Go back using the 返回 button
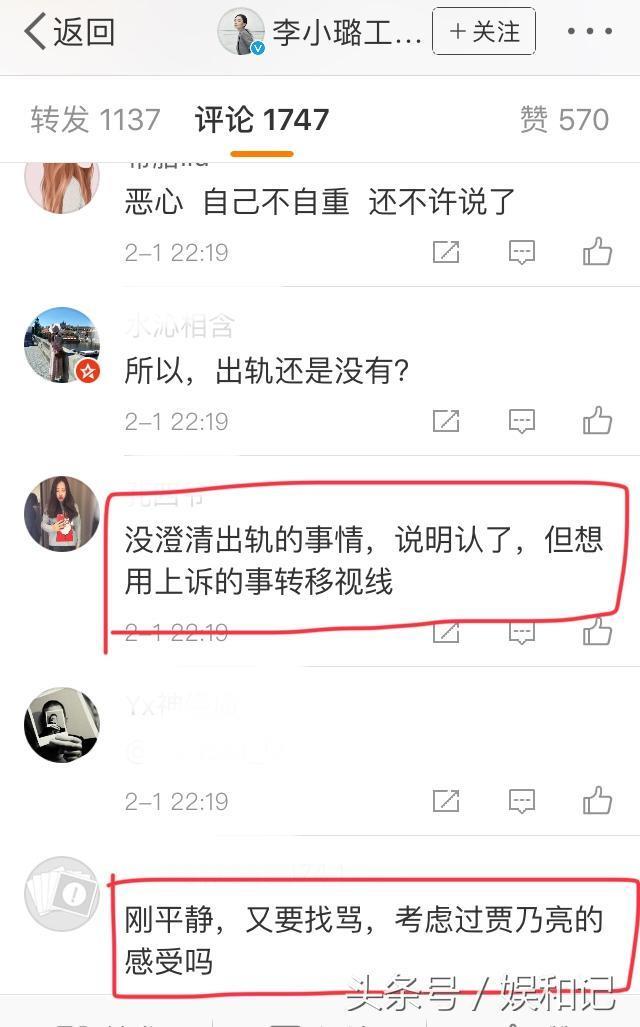 point(68,32)
